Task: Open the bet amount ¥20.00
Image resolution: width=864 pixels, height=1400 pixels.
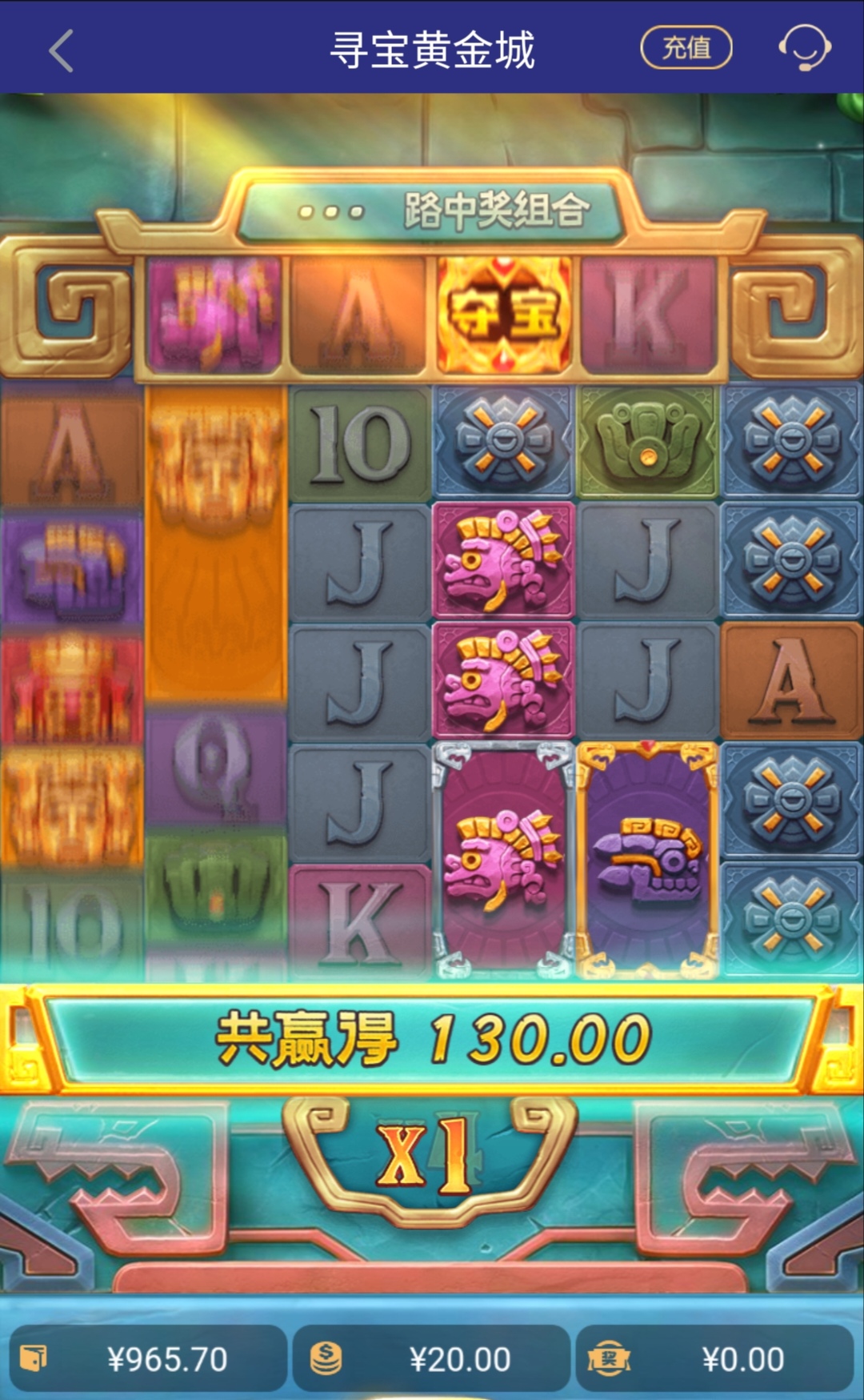Action: [432, 1359]
